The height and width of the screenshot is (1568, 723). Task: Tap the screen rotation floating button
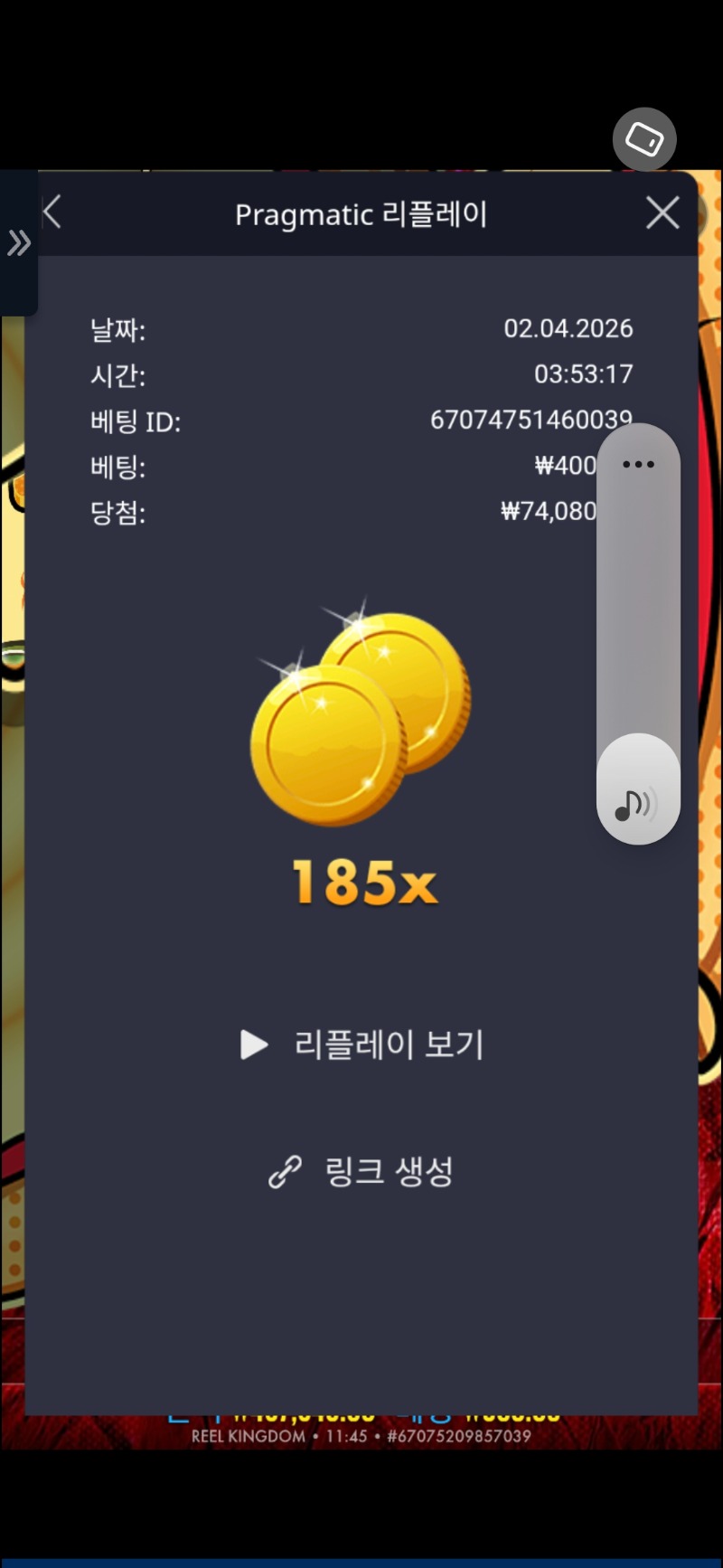[x=644, y=139]
